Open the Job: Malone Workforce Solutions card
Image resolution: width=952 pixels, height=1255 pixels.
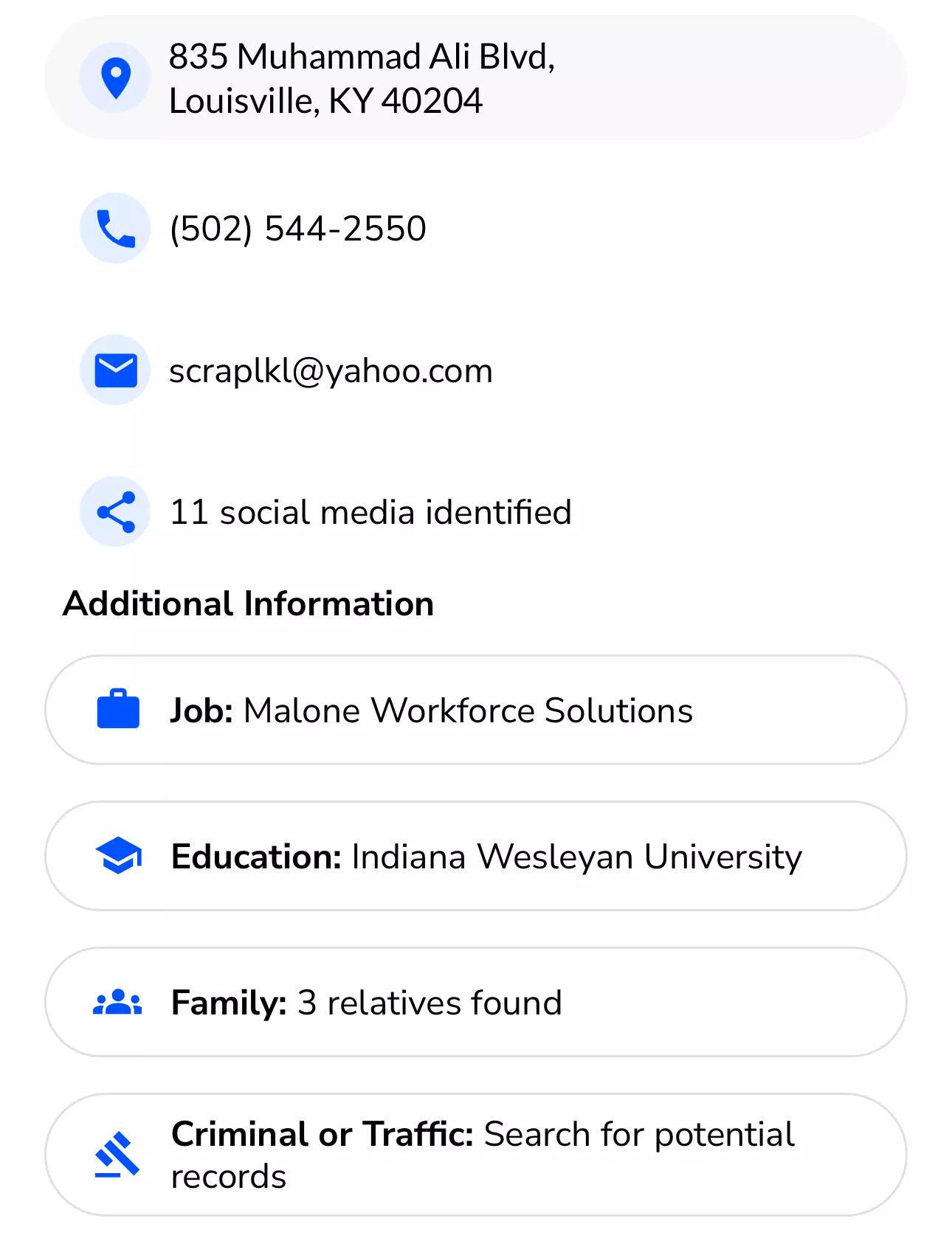(x=476, y=710)
